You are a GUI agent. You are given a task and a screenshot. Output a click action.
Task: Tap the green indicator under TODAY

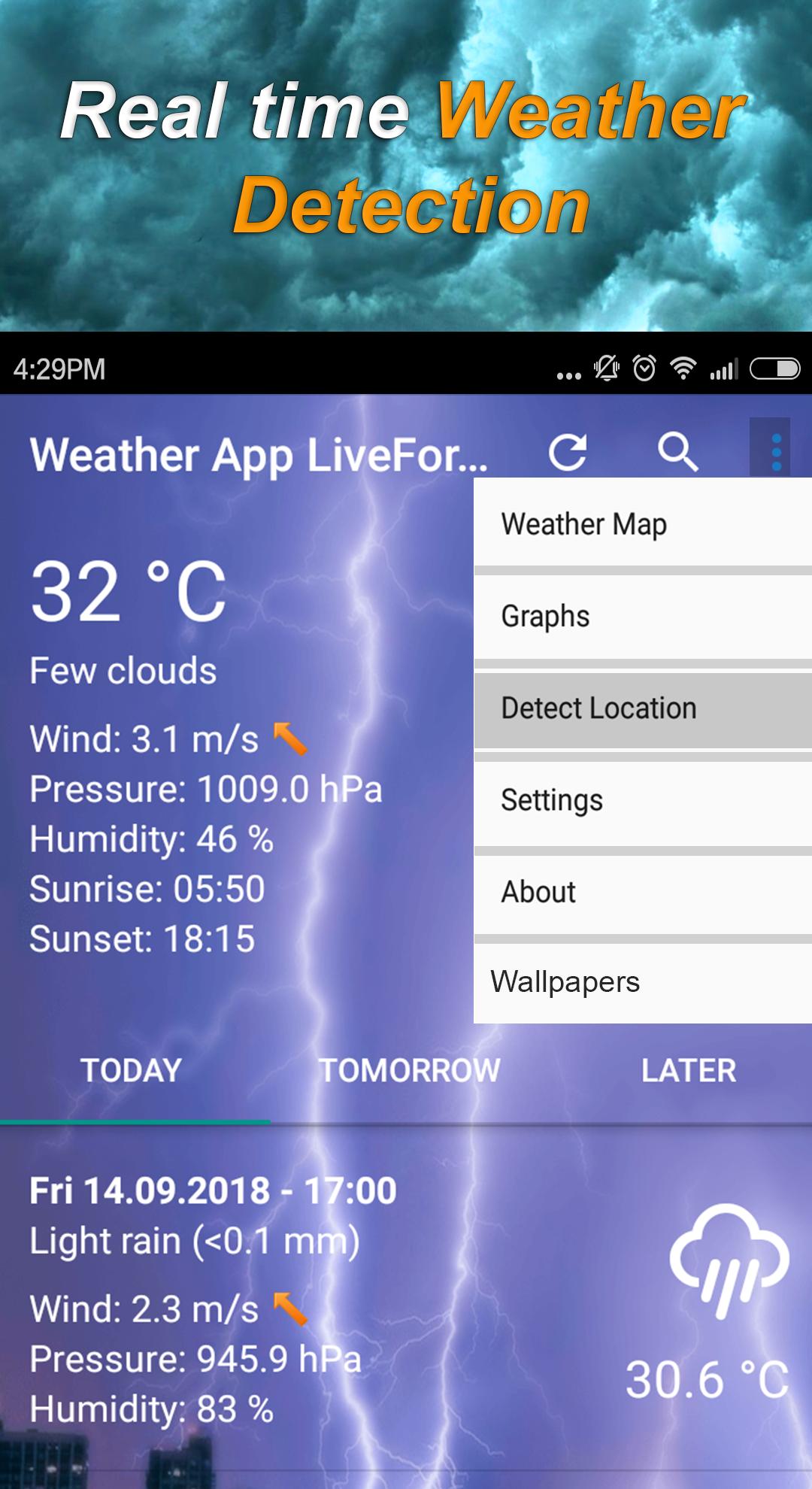click(x=134, y=1123)
